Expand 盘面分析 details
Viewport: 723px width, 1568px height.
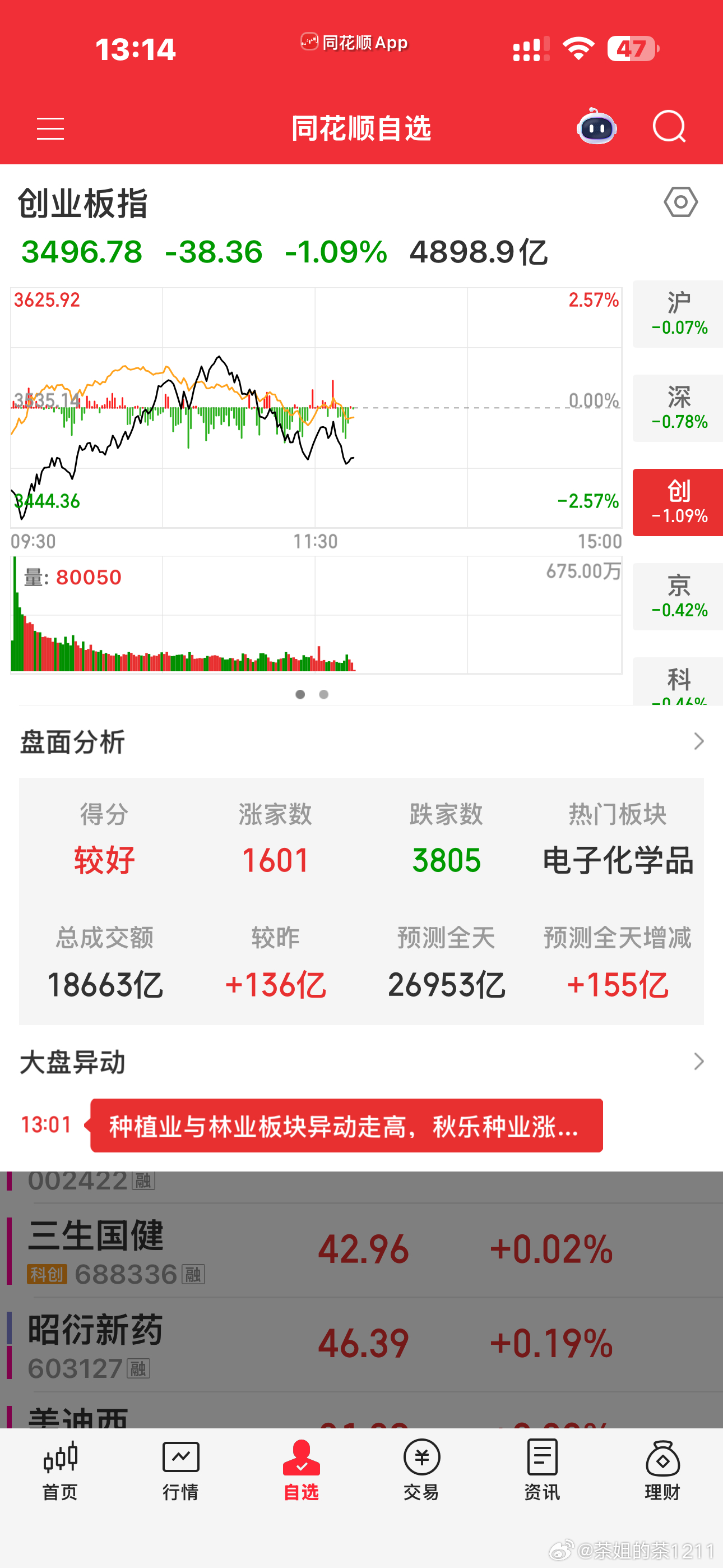pyautogui.click(x=361, y=741)
